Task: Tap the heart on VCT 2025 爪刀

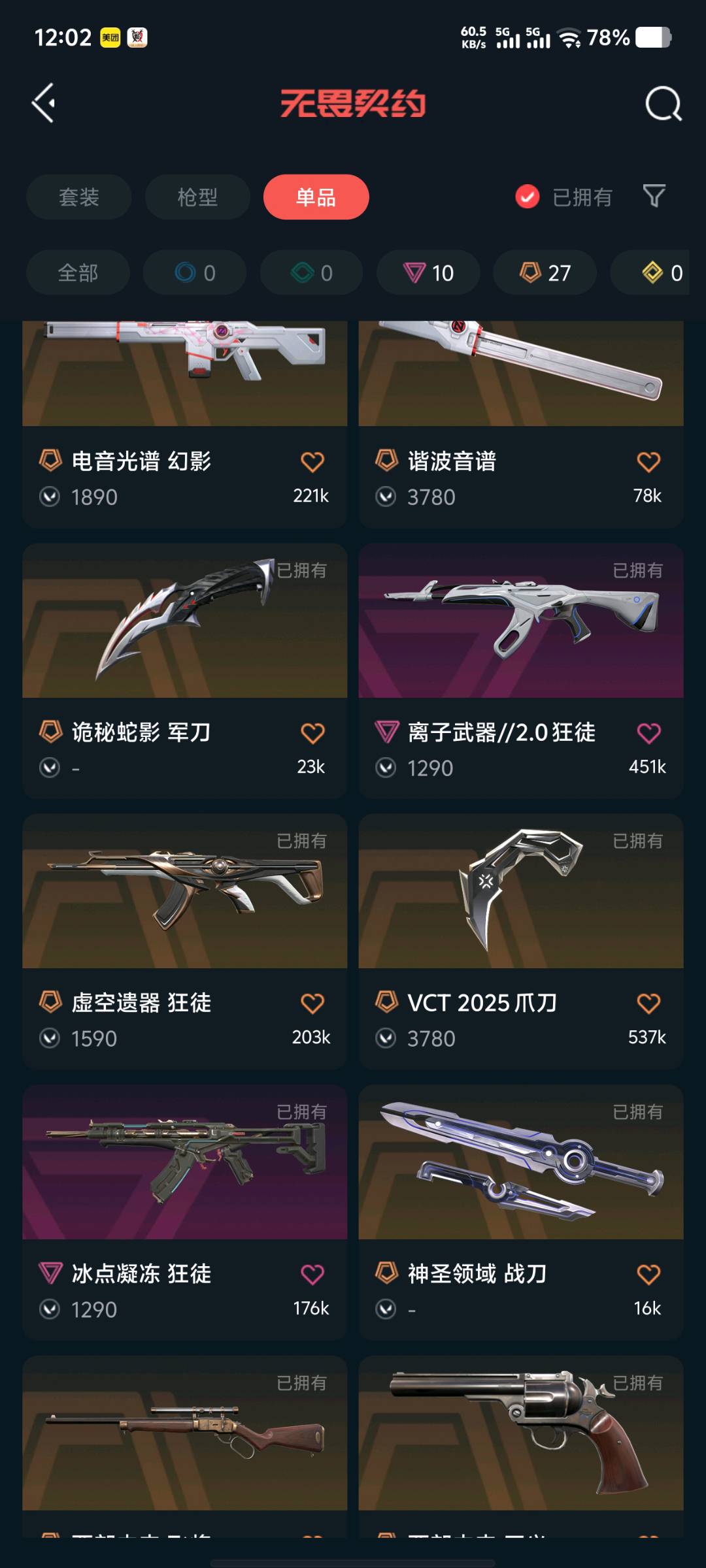Action: pyautogui.click(x=648, y=1004)
